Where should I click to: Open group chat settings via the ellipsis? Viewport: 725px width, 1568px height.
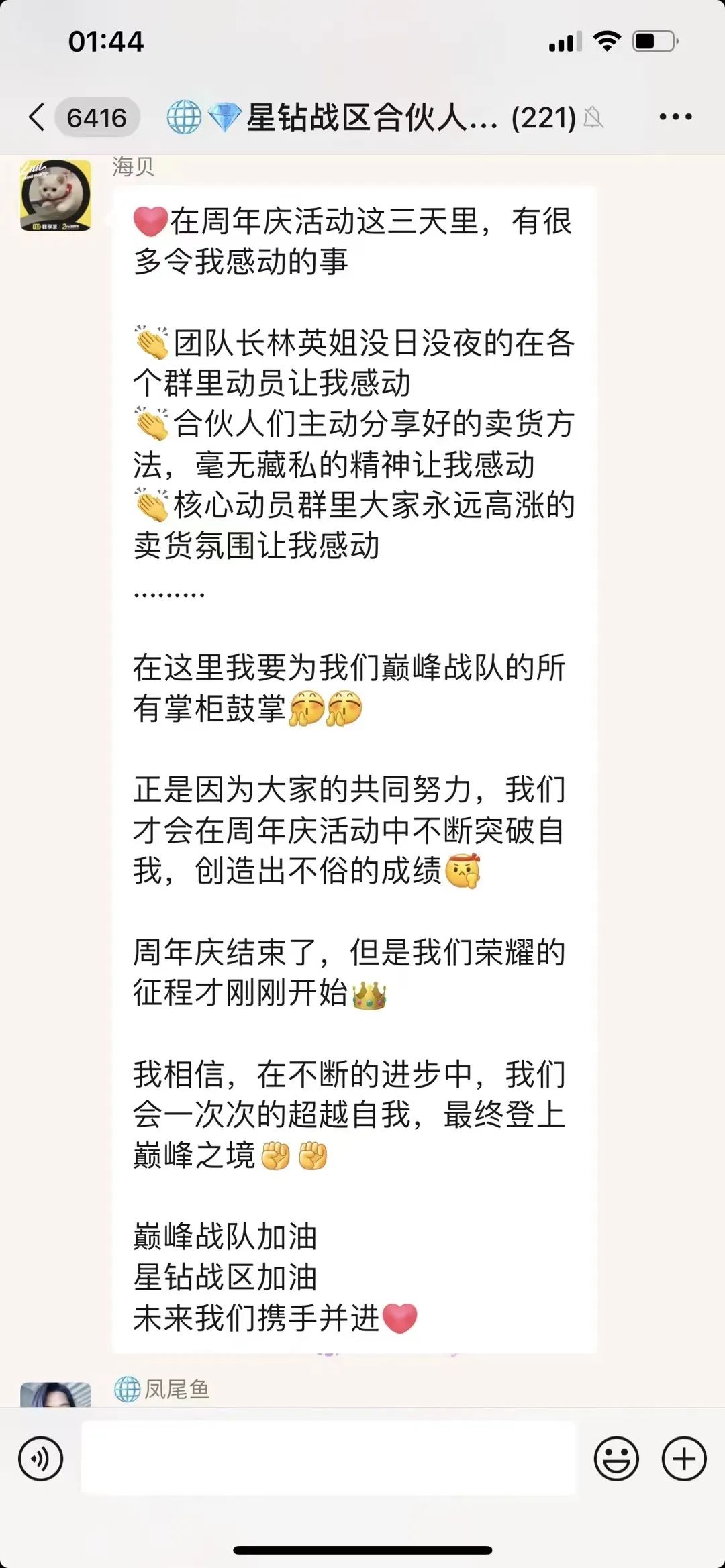coord(675,116)
